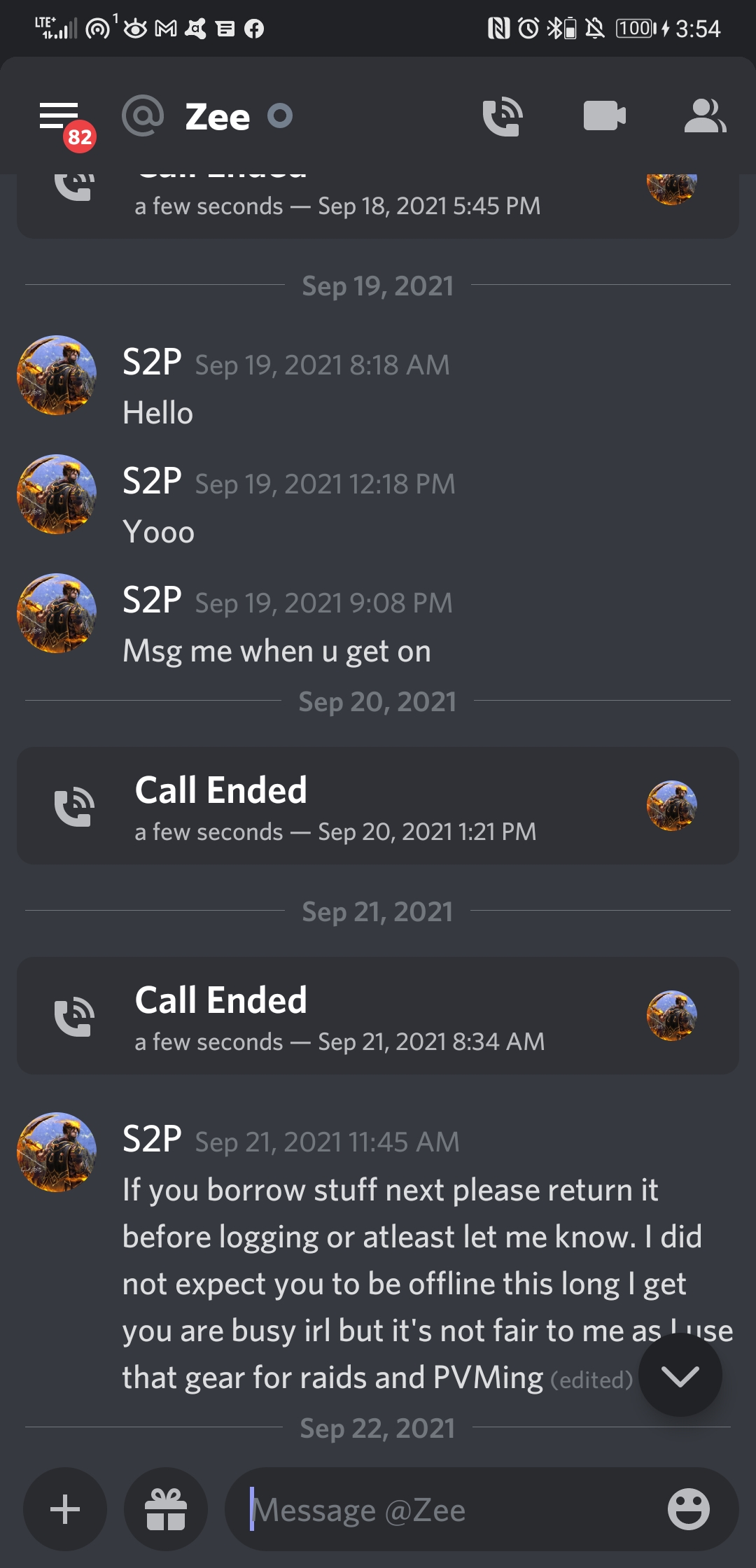Image resolution: width=756 pixels, height=1568 pixels.
Task: Start a video call with Zee
Action: pos(605,116)
